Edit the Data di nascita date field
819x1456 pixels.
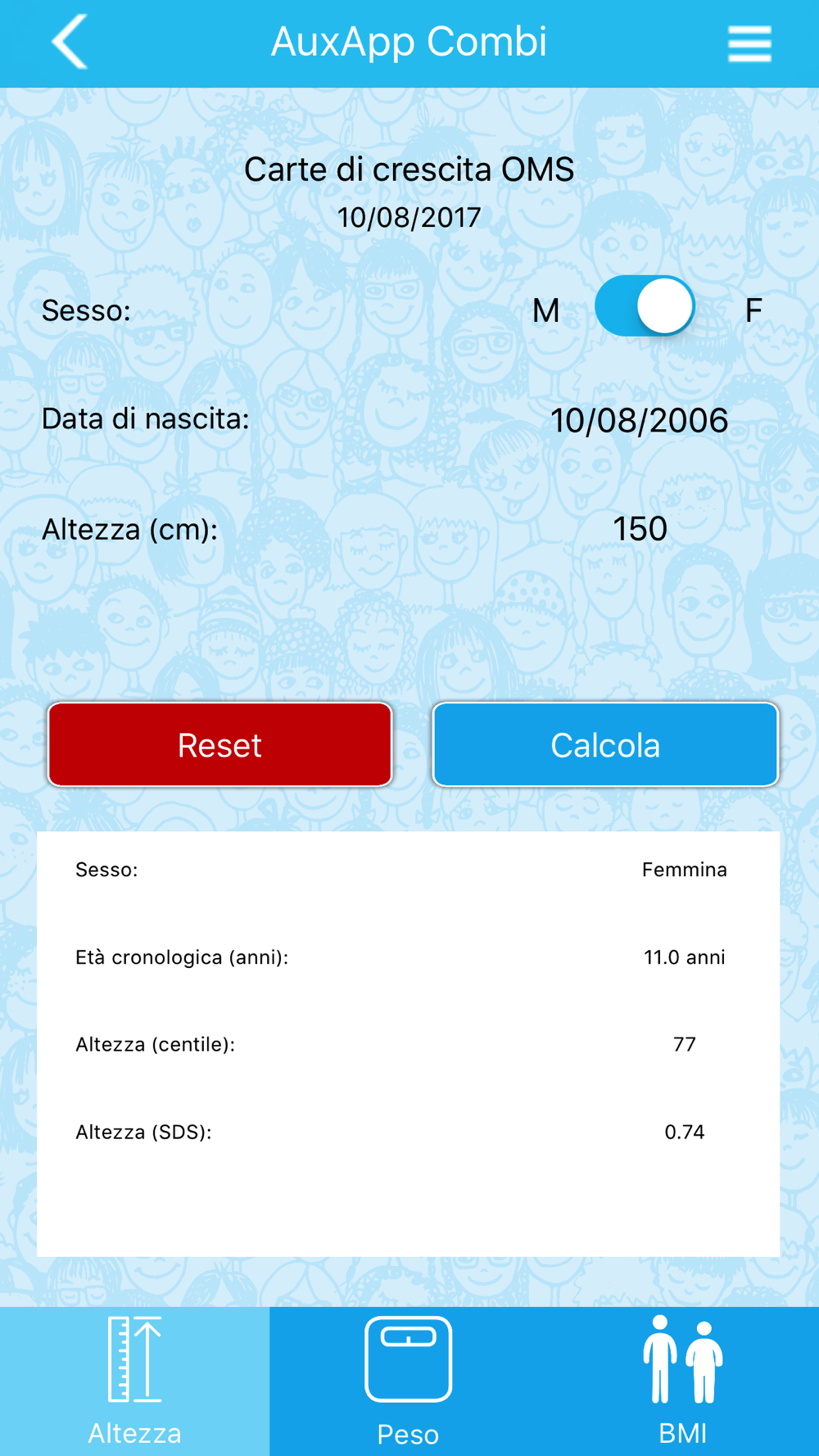(639, 420)
